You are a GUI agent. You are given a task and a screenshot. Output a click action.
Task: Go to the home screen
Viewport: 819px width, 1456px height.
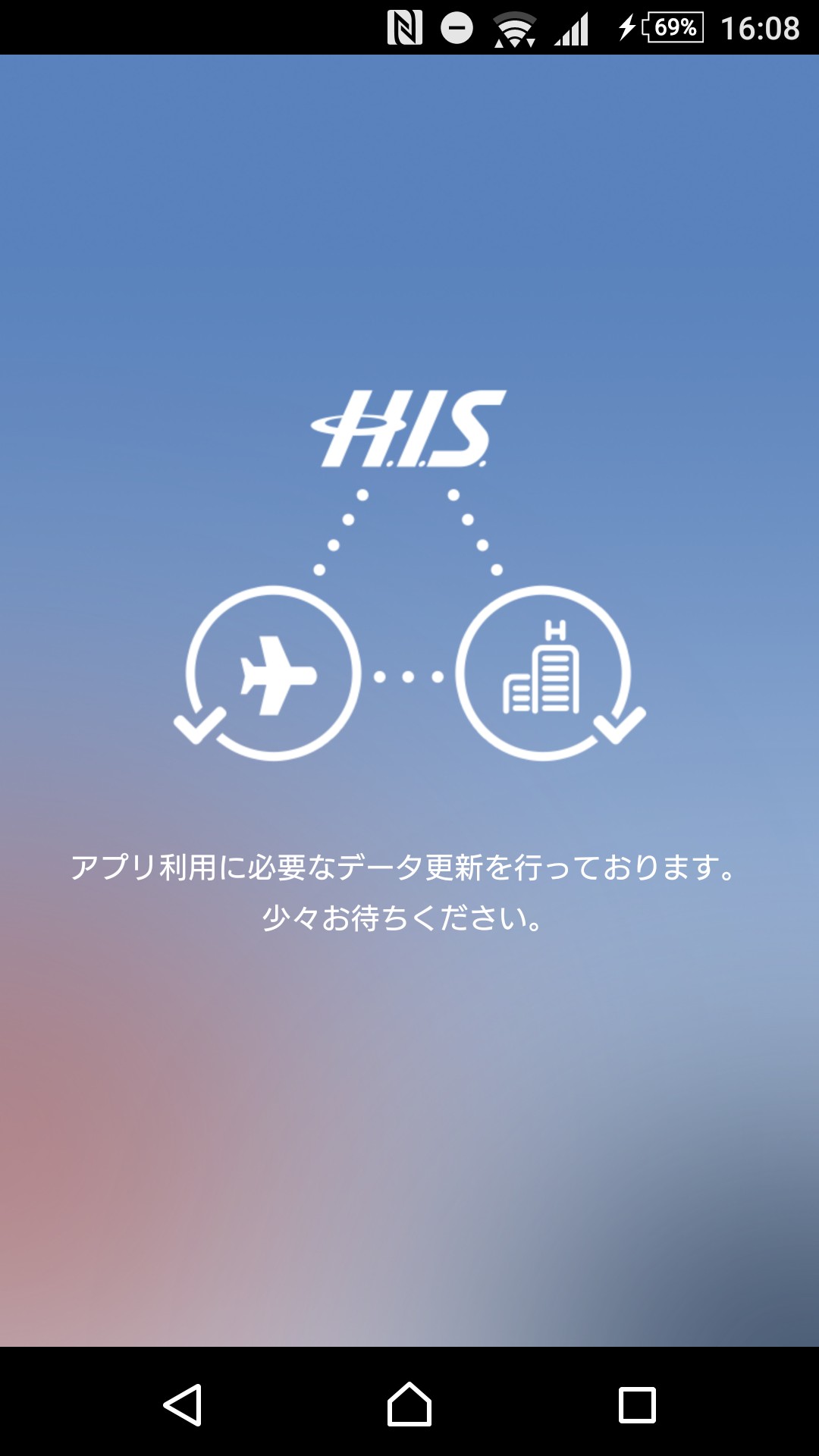pos(409,1404)
